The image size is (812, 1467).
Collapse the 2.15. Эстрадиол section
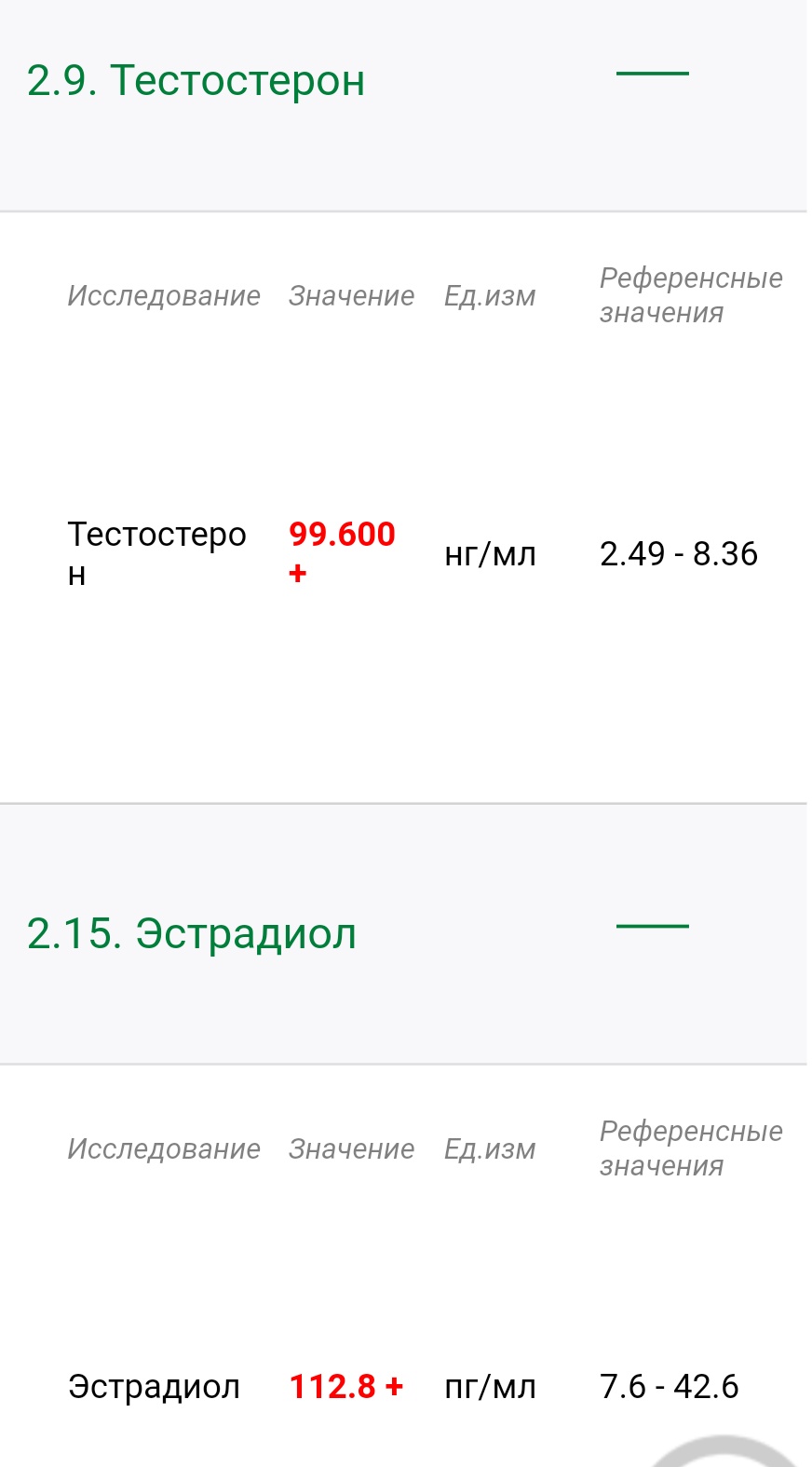pos(652,926)
